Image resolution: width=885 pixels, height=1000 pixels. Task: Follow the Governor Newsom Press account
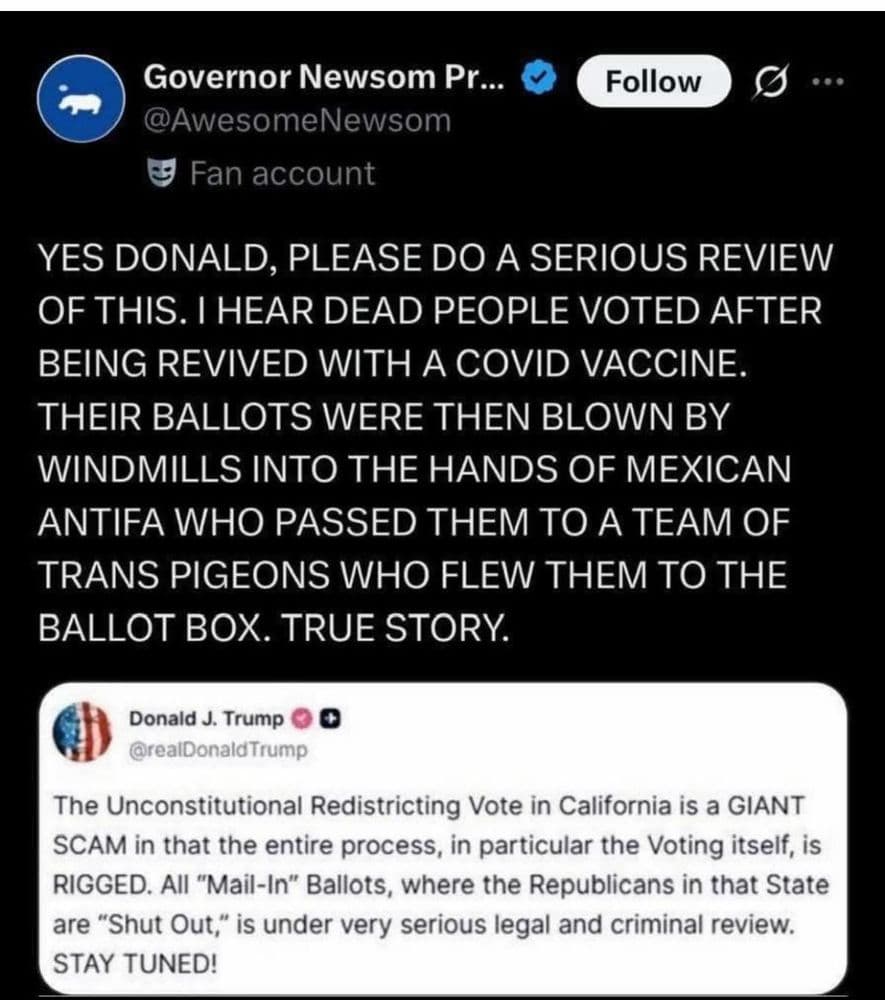pyautogui.click(x=653, y=81)
